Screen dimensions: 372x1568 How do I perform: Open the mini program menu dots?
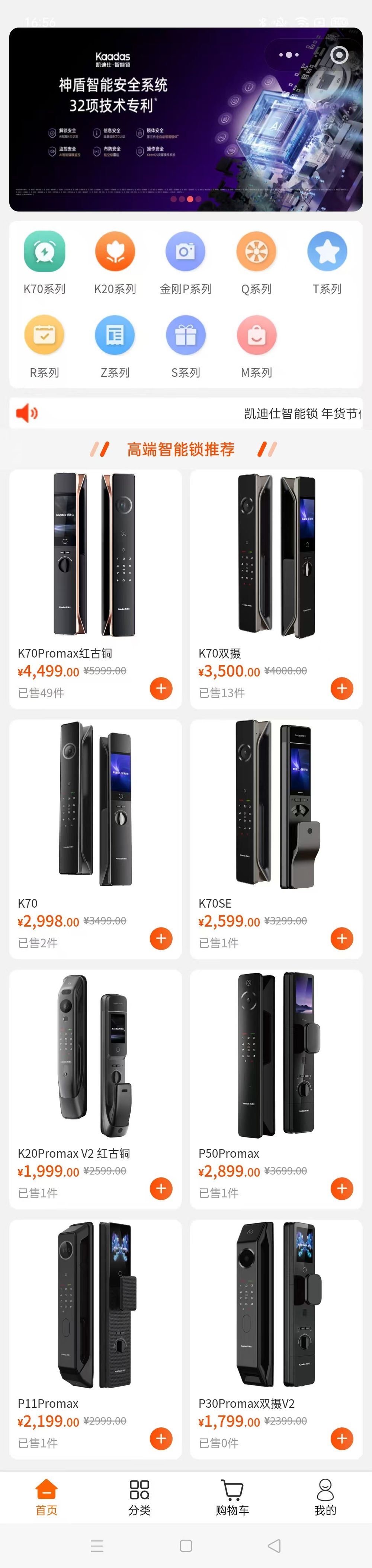click(x=289, y=55)
